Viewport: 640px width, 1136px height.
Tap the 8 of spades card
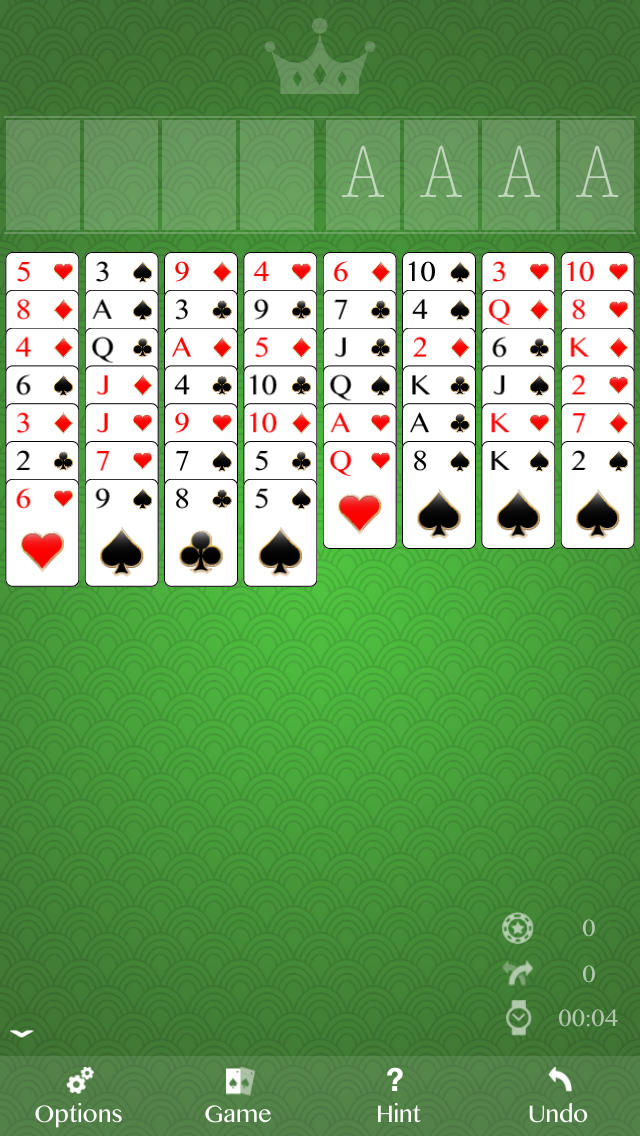coord(439,495)
